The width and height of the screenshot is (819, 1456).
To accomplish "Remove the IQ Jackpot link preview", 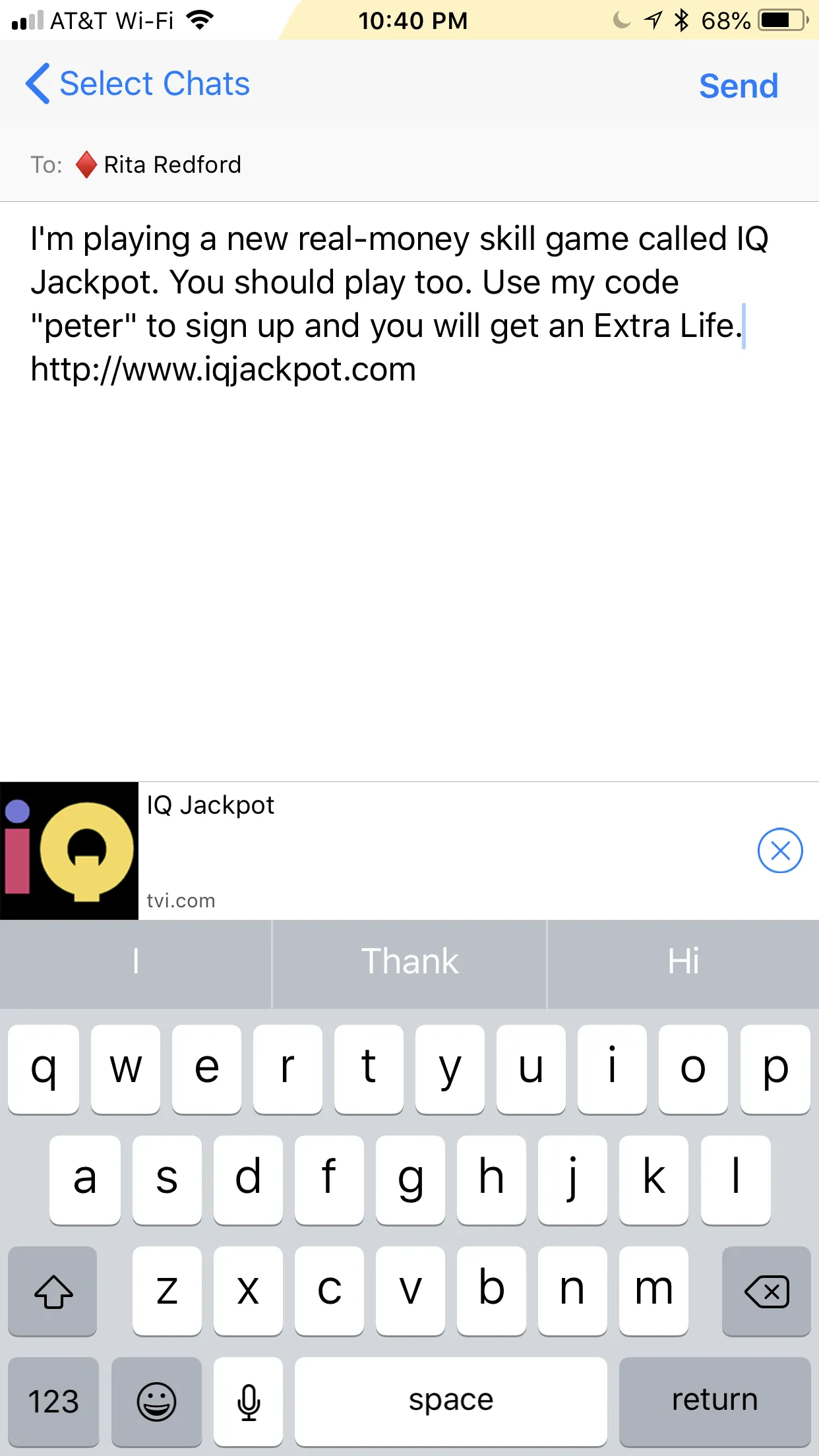I will point(779,851).
